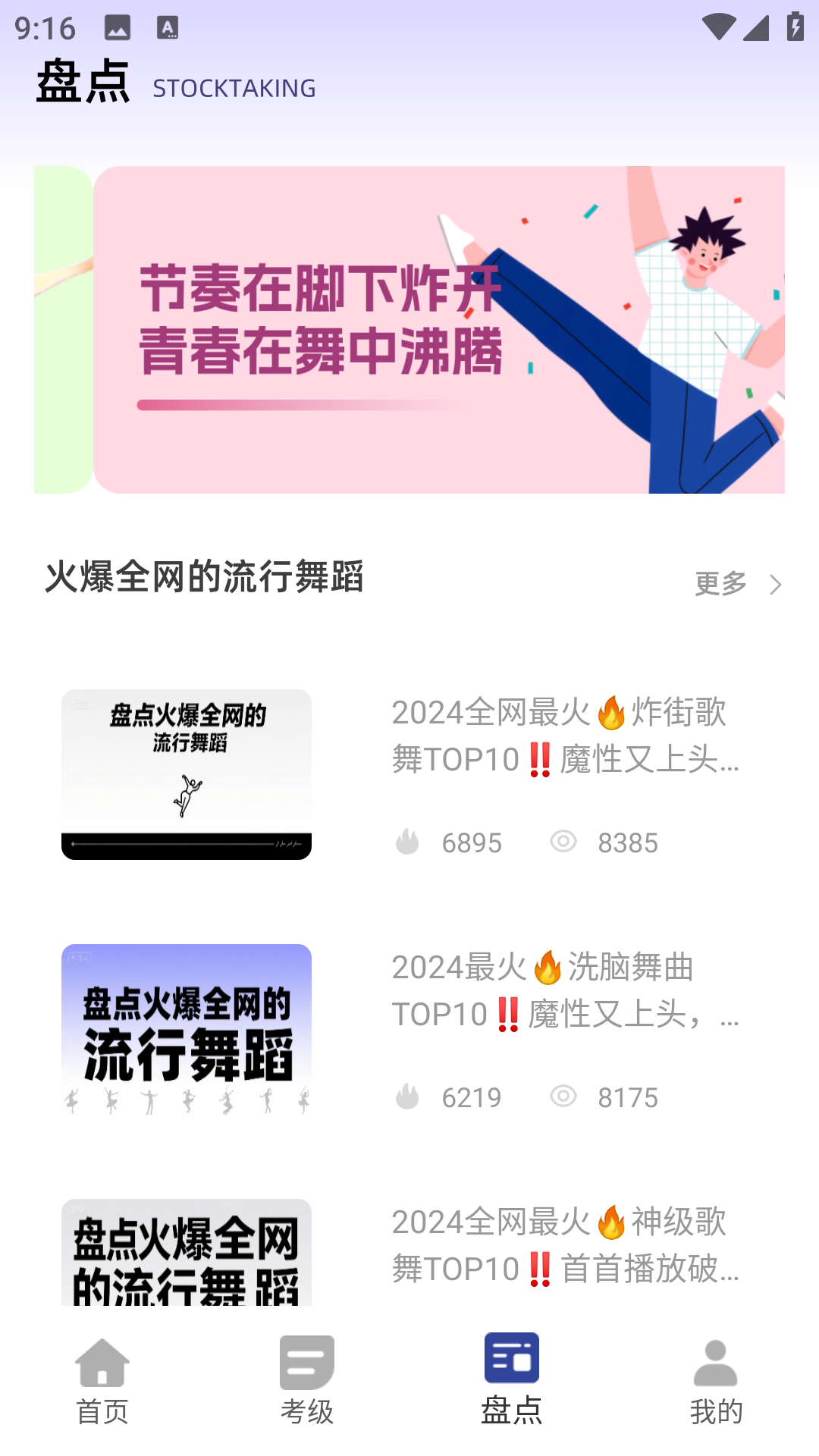
Task: Open the 首页 home tab icon
Action: pos(102,1363)
